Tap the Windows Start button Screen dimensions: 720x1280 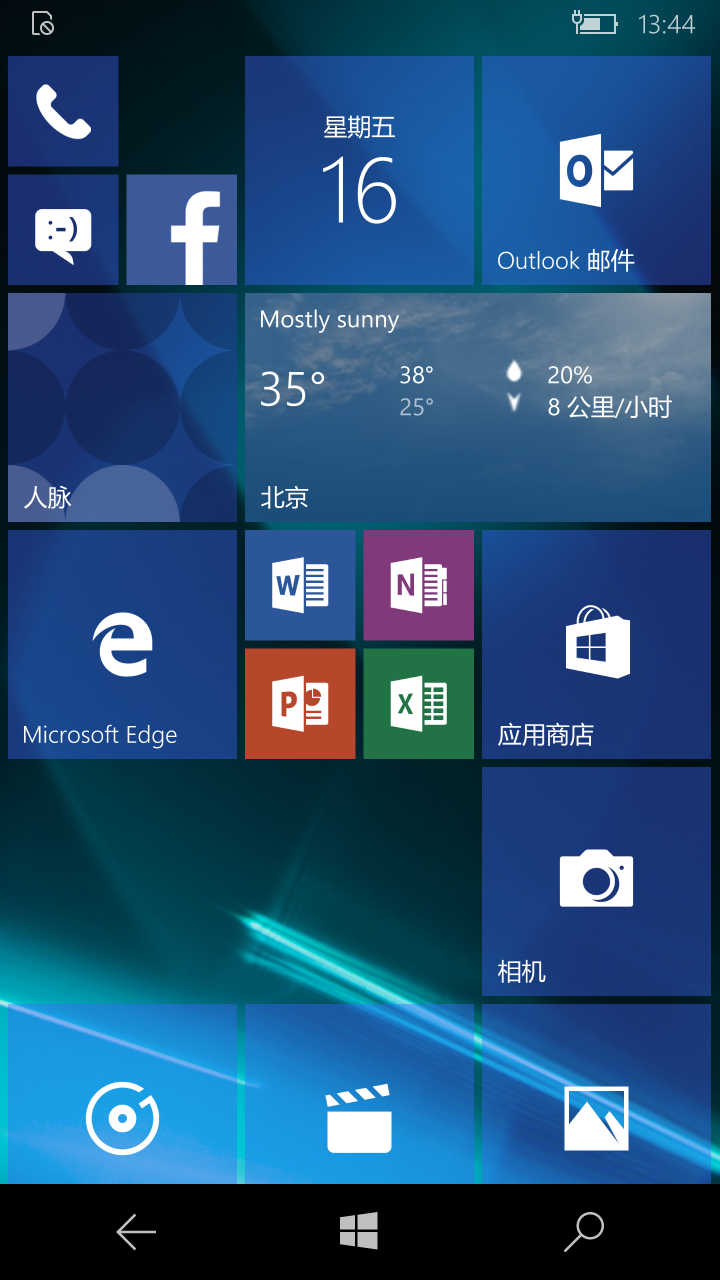pyautogui.click(x=359, y=1231)
